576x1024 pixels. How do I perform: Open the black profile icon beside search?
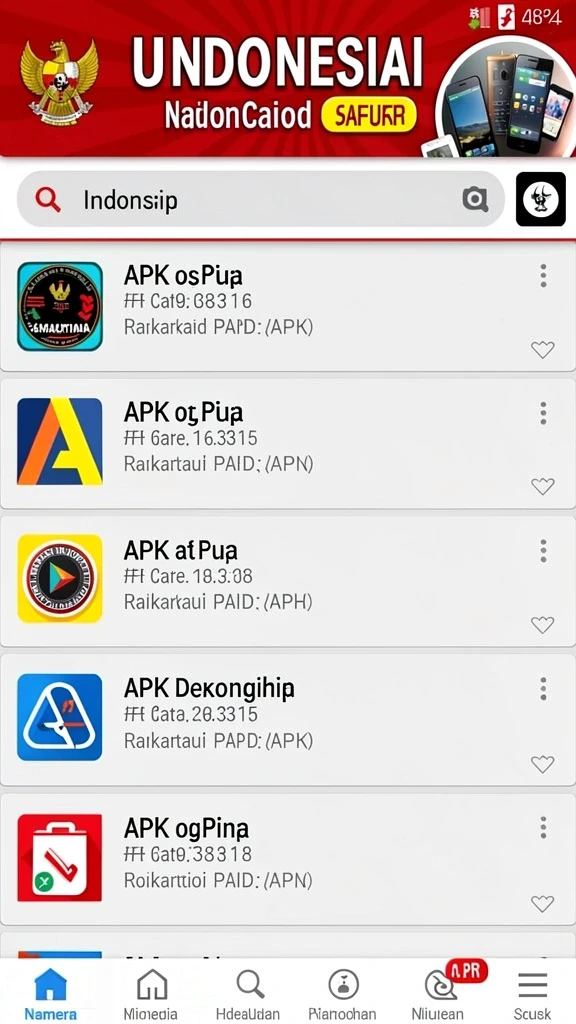[x=541, y=199]
